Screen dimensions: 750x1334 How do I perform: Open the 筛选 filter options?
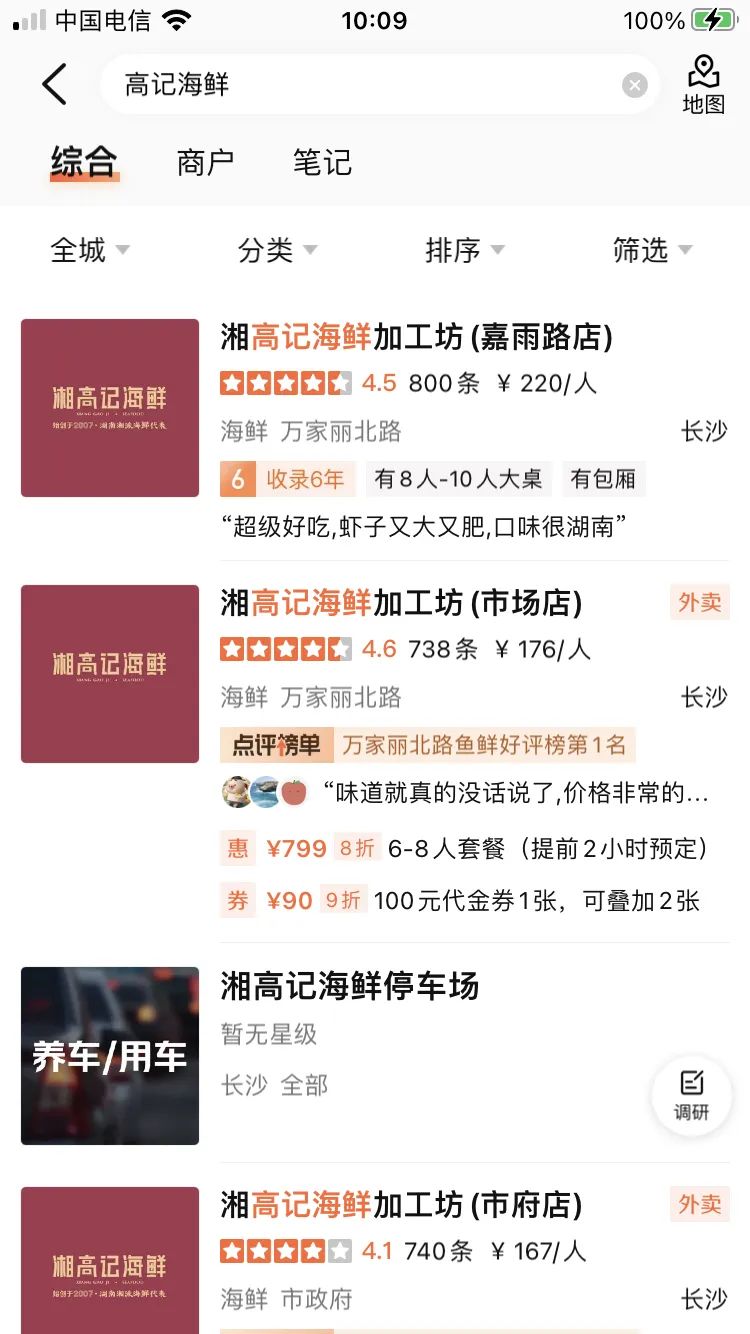(652, 250)
